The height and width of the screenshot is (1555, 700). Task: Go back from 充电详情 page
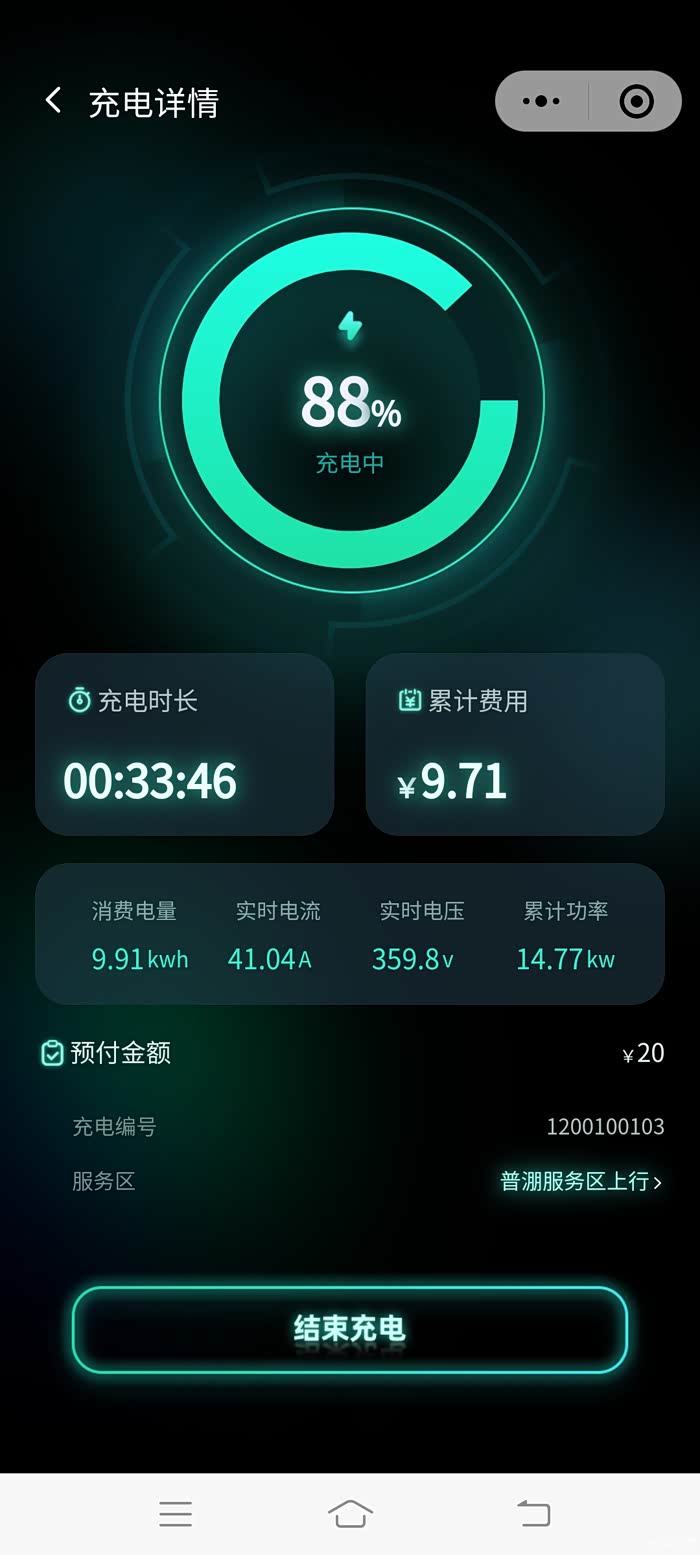[54, 101]
